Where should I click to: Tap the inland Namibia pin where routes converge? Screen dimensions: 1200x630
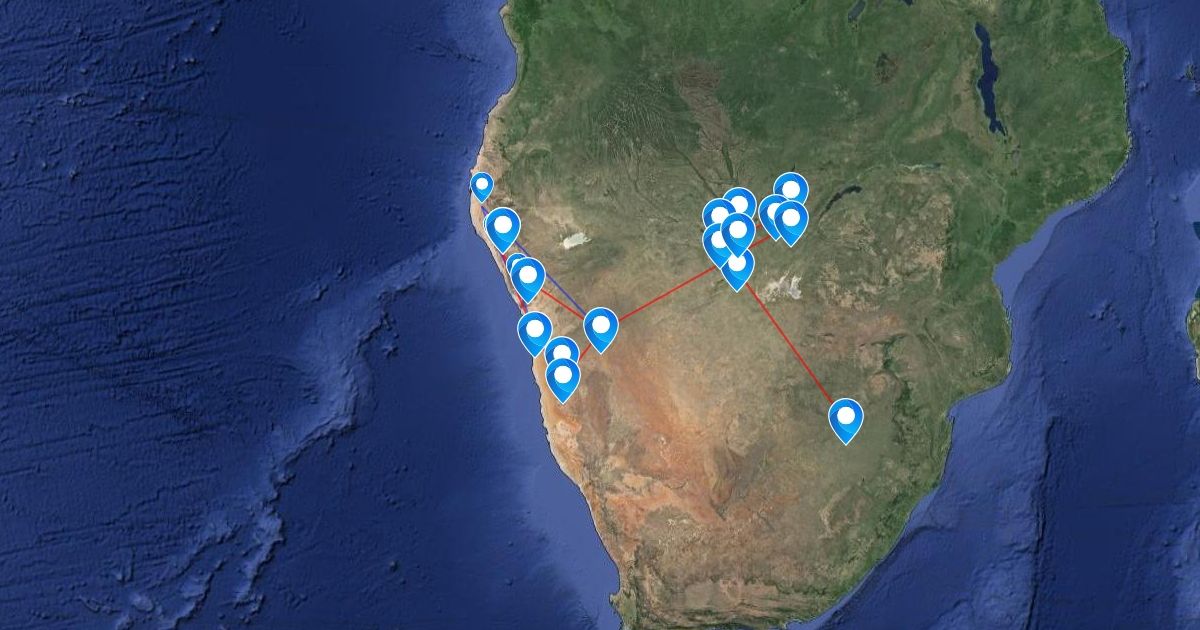(x=600, y=326)
